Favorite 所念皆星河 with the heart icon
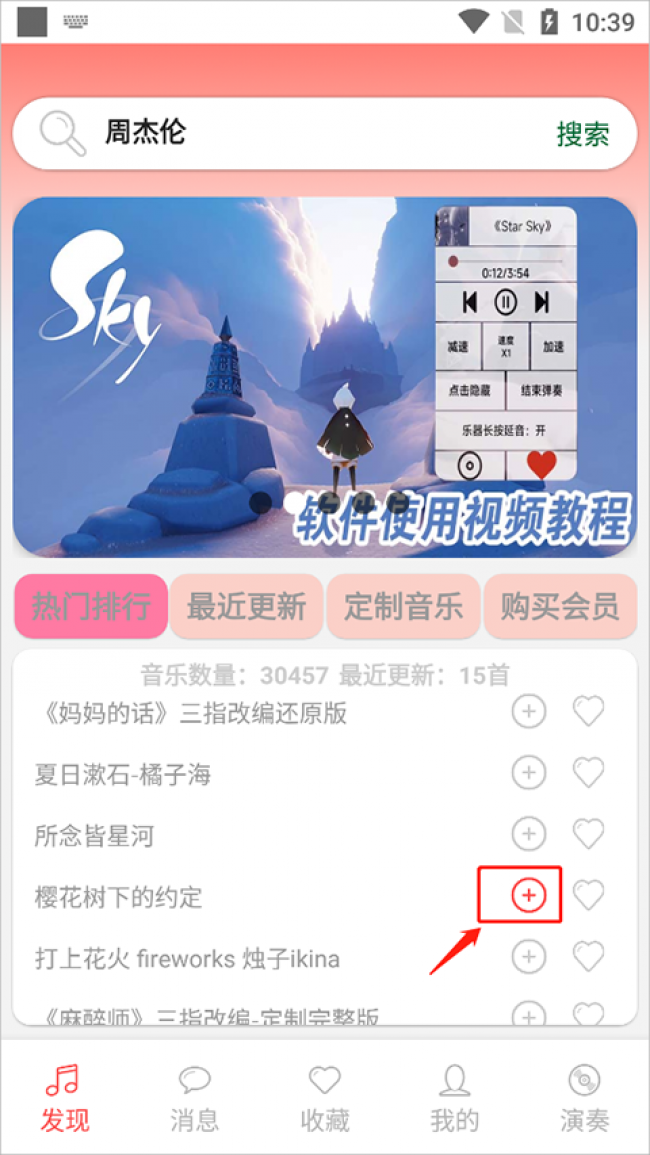The height and width of the screenshot is (1155, 650). pos(588,835)
